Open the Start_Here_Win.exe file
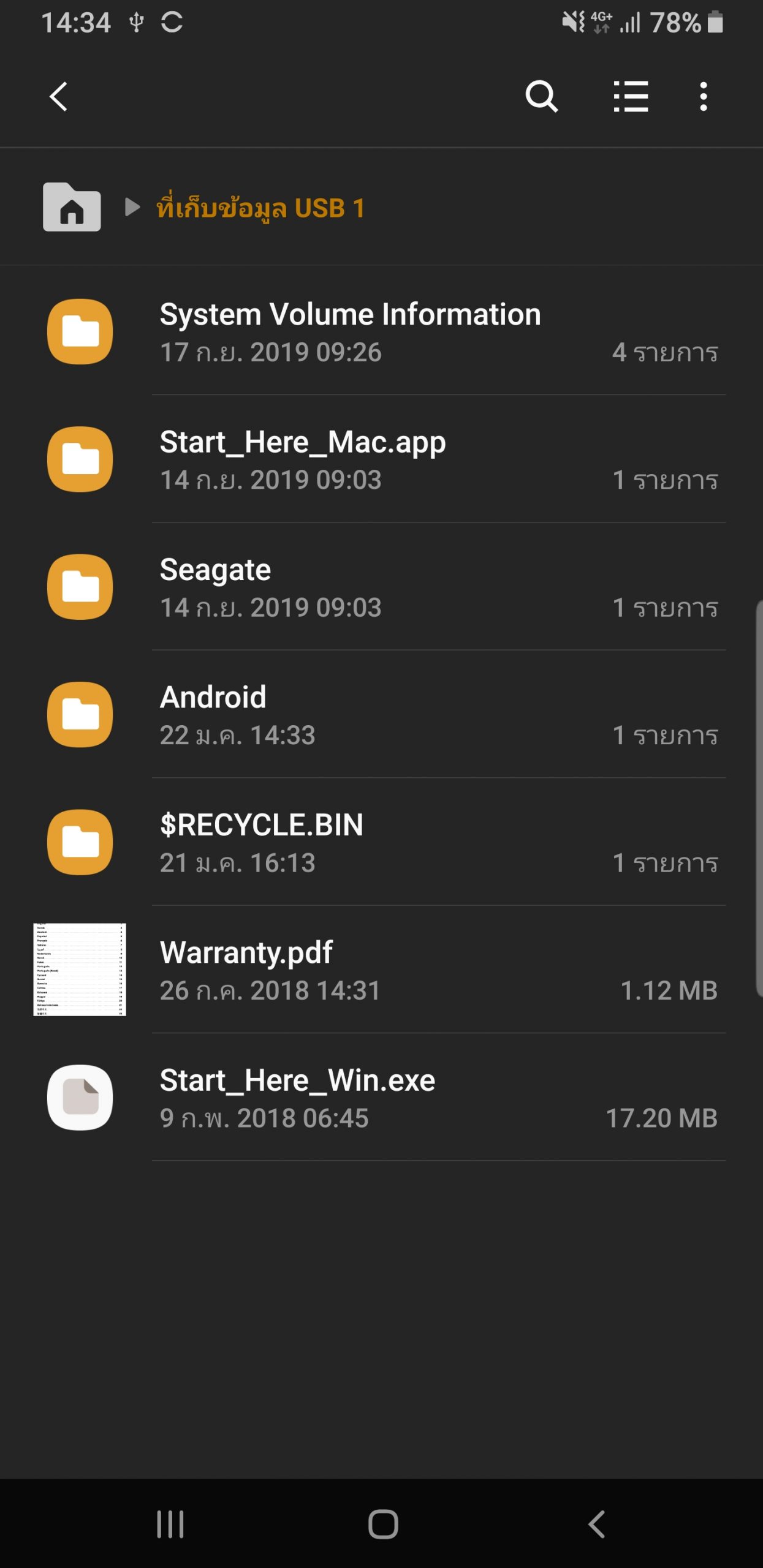 coord(381,1097)
